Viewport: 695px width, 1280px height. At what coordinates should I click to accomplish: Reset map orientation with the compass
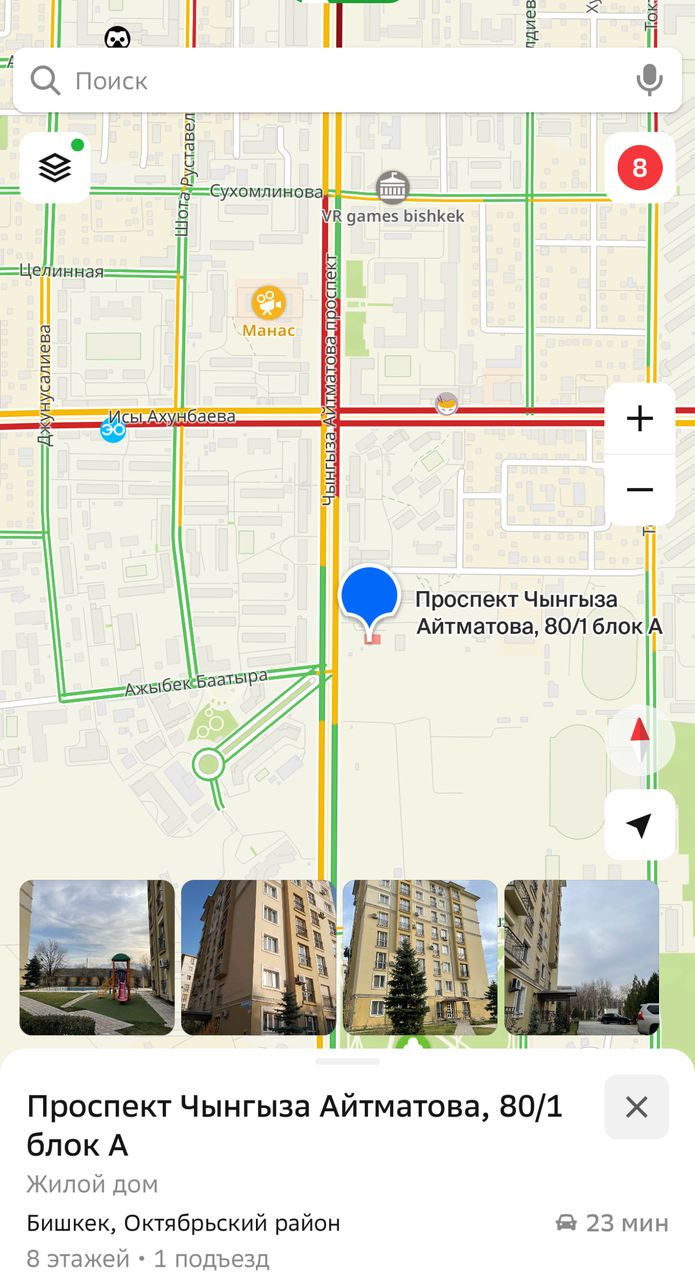[x=640, y=741]
